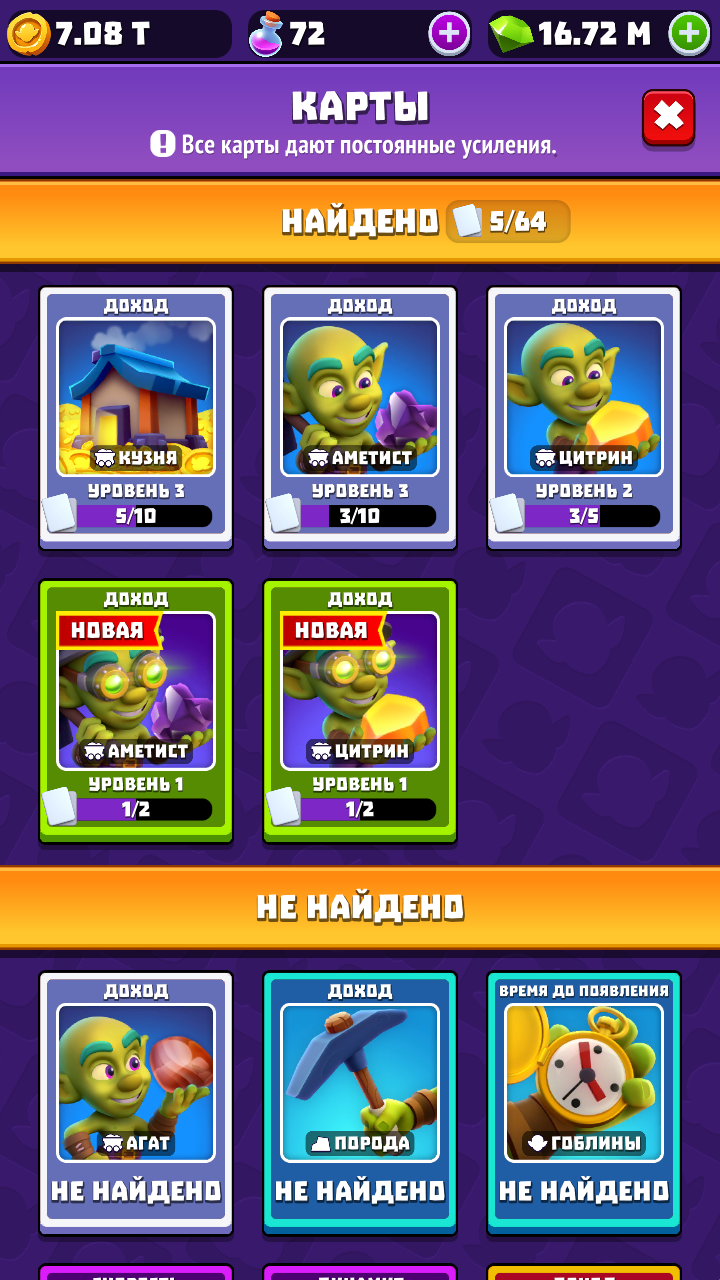Open the Кузня level 3 card
The width and height of the screenshot is (720, 1280).
[136, 417]
